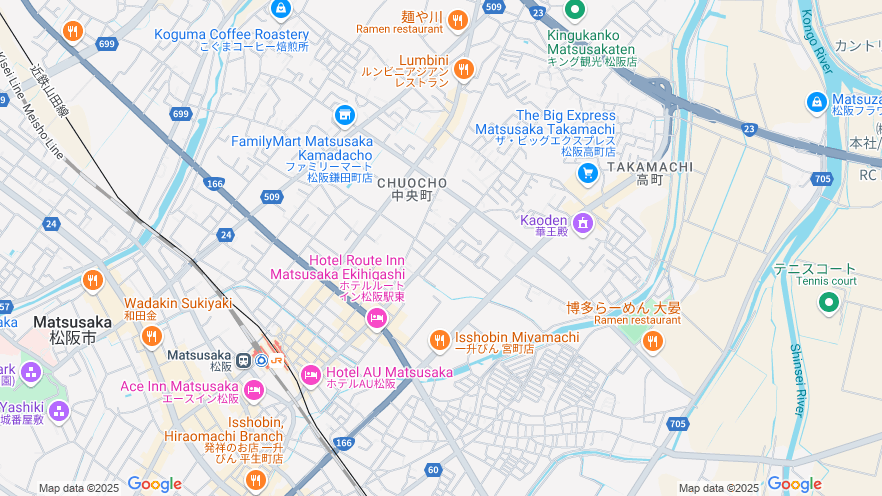Image resolution: width=882 pixels, height=496 pixels.
Task: Select the Kaoden place marker
Action: coord(583,223)
